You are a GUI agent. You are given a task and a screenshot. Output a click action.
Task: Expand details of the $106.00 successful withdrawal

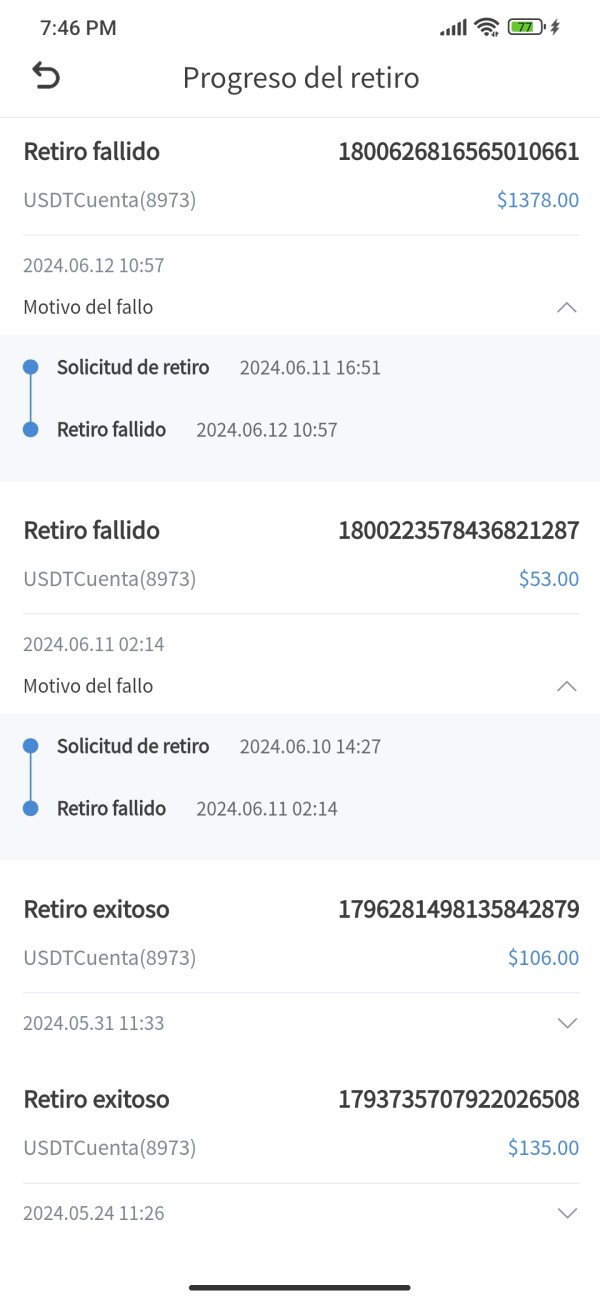[567, 1023]
